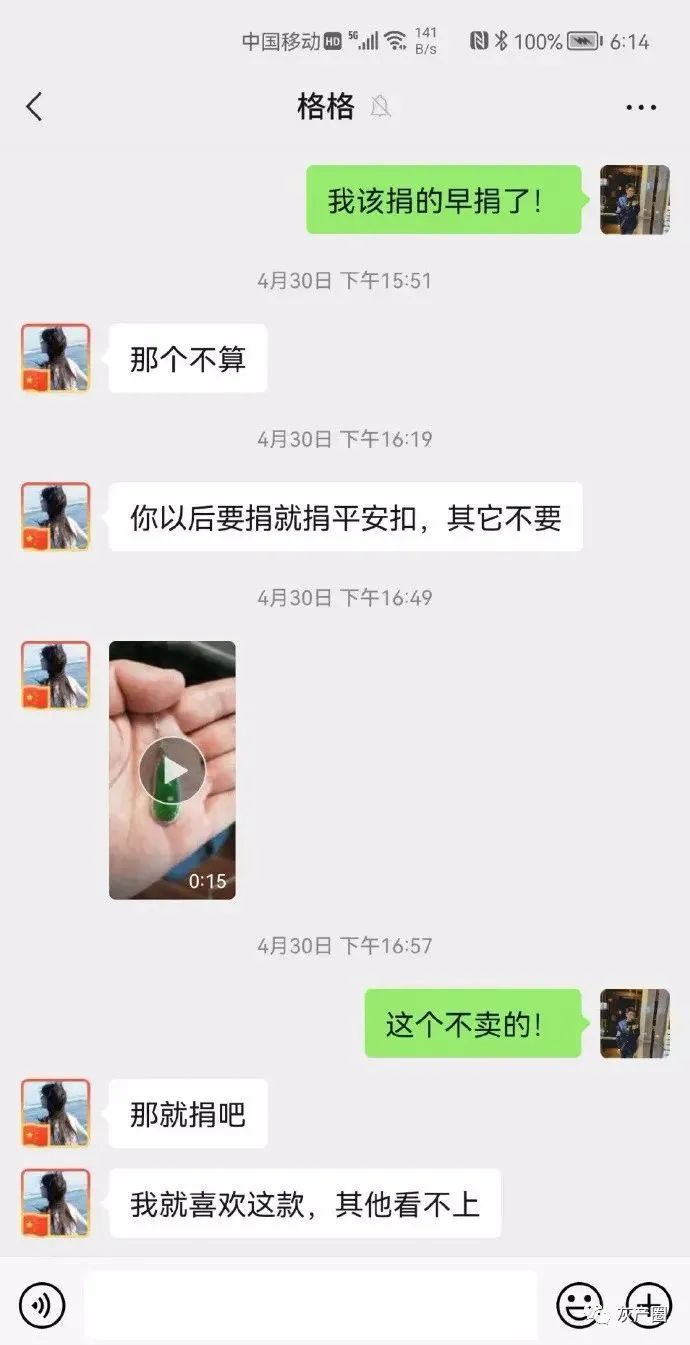Play the 0:15 jade pendant video
690x1345 pixels.
[x=172, y=769]
